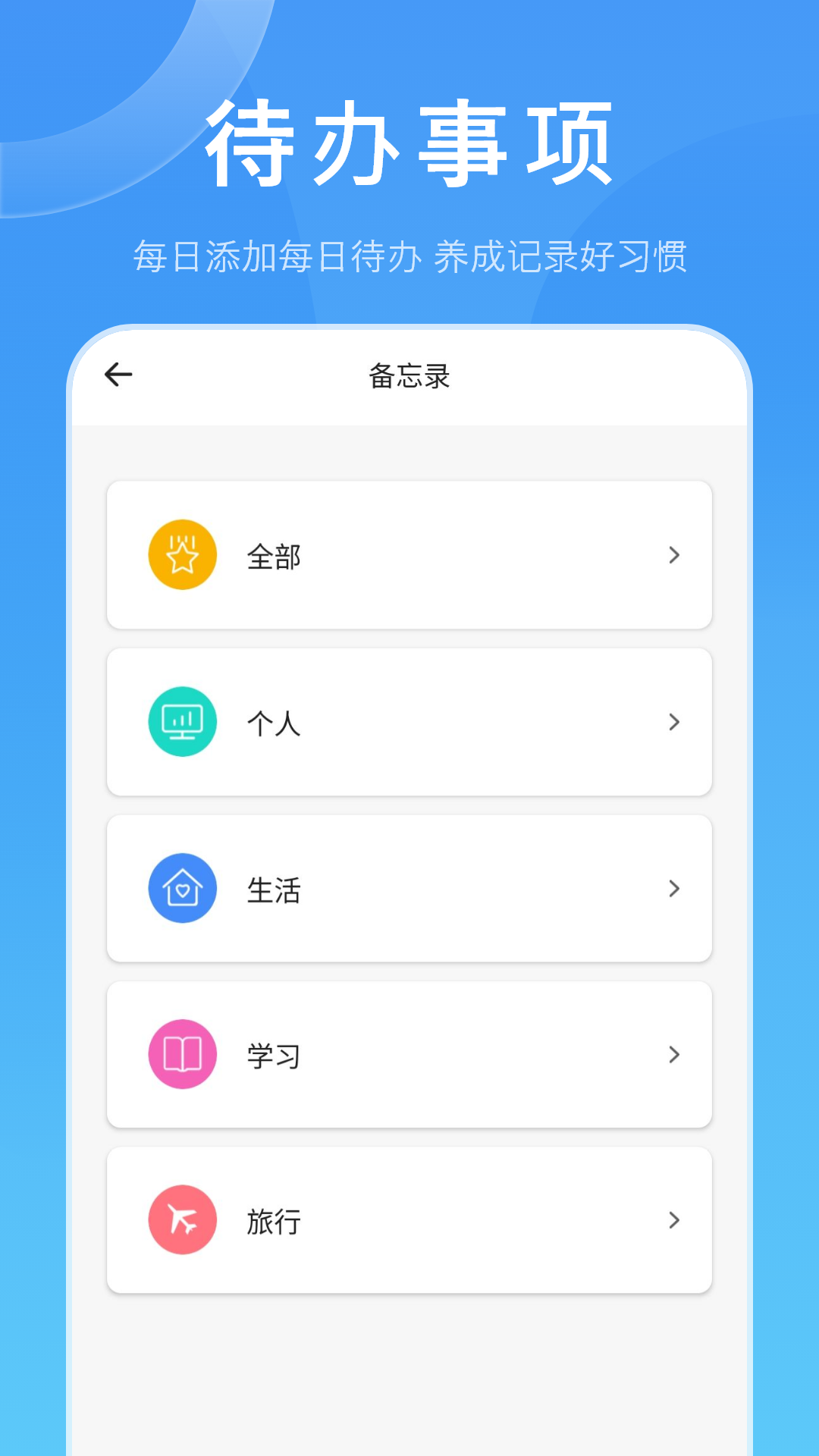Image resolution: width=819 pixels, height=1456 pixels.
Task: Tap the 生活 card label
Action: [275, 888]
